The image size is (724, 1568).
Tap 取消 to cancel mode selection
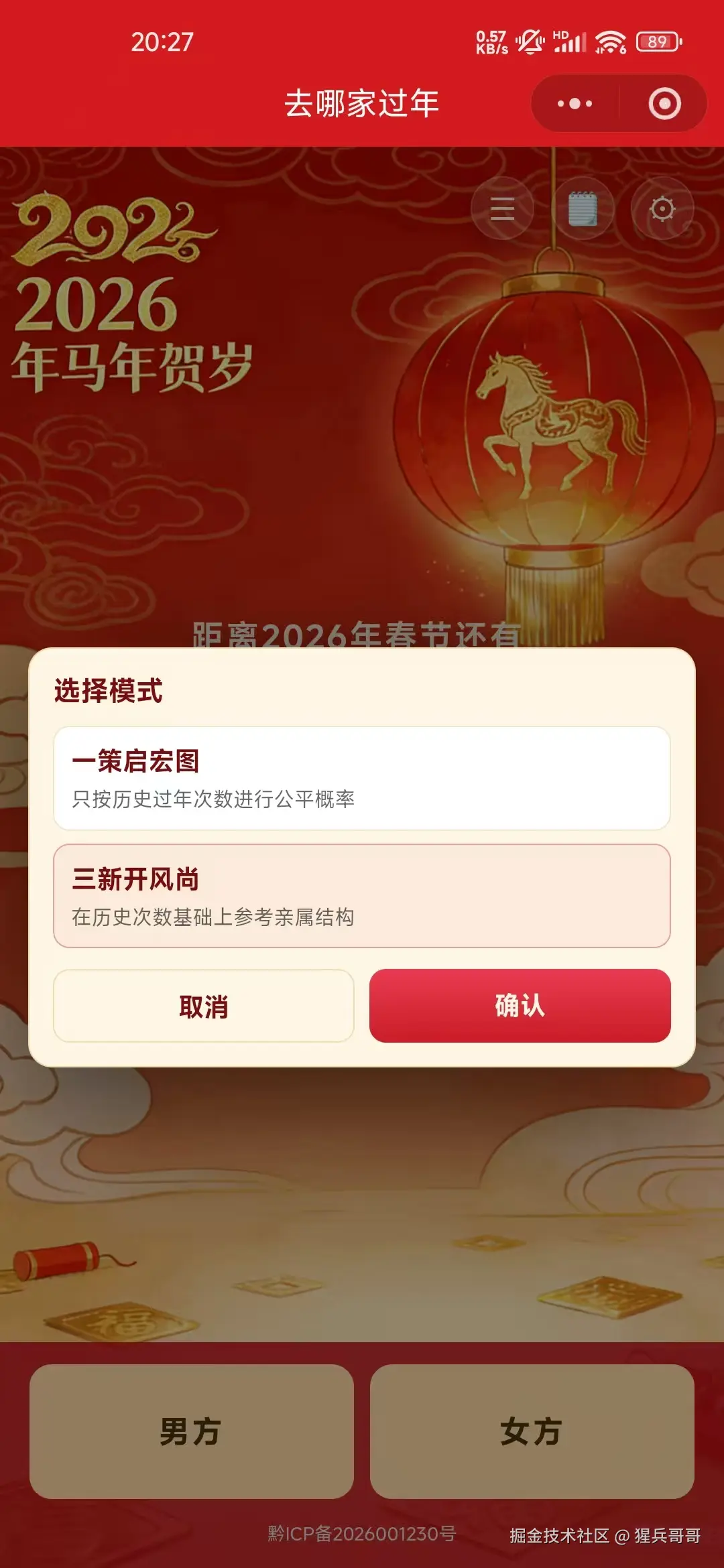pos(204,1006)
